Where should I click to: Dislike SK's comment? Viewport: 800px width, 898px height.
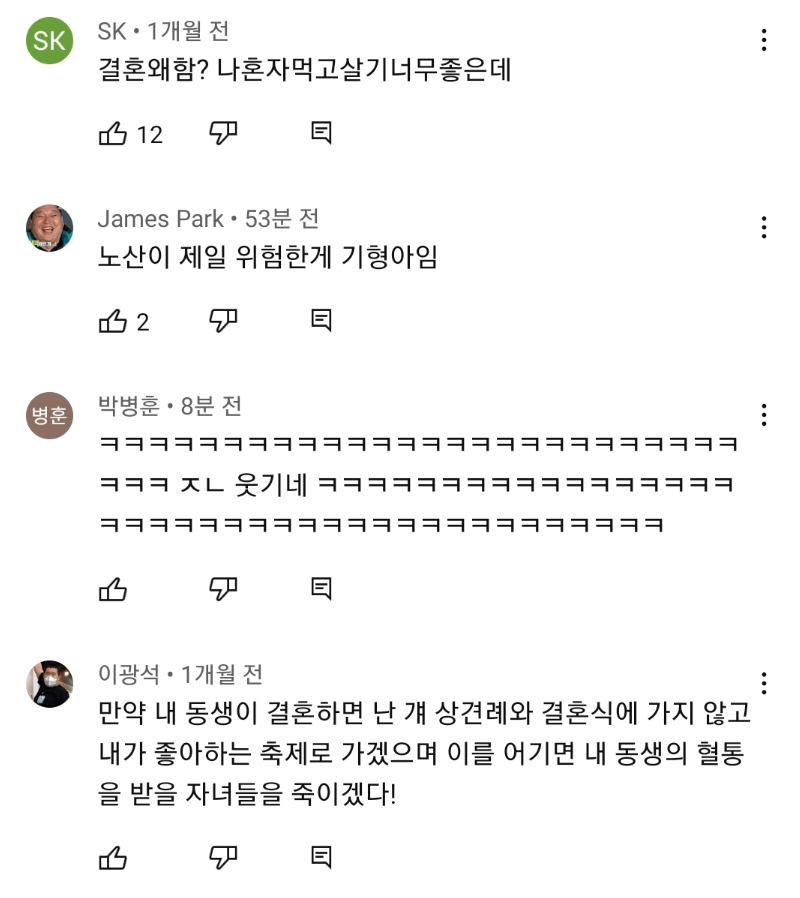223,133
